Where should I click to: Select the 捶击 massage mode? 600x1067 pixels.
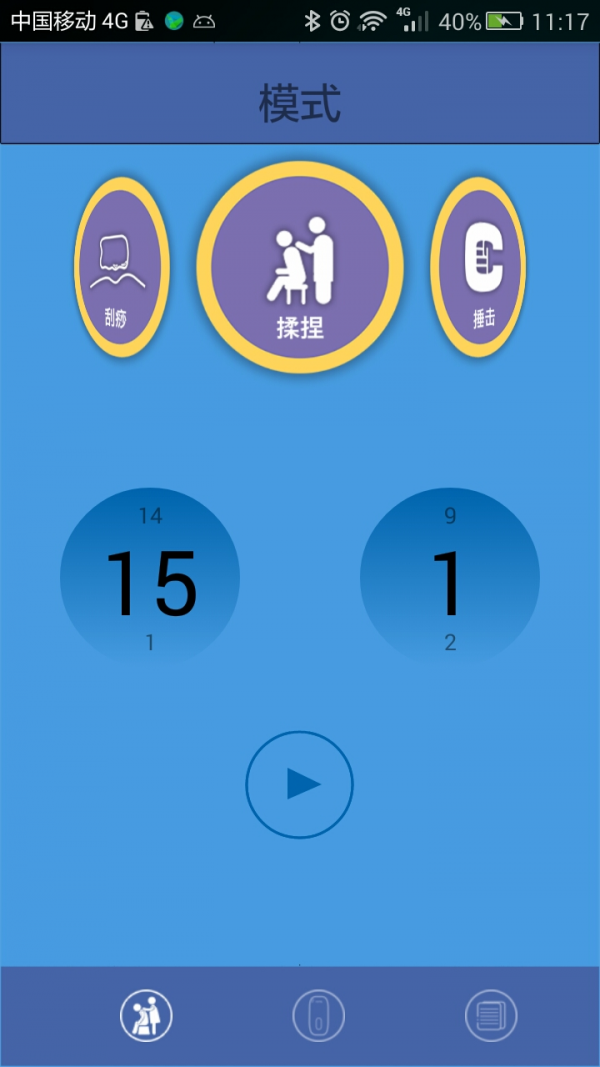coord(478,267)
